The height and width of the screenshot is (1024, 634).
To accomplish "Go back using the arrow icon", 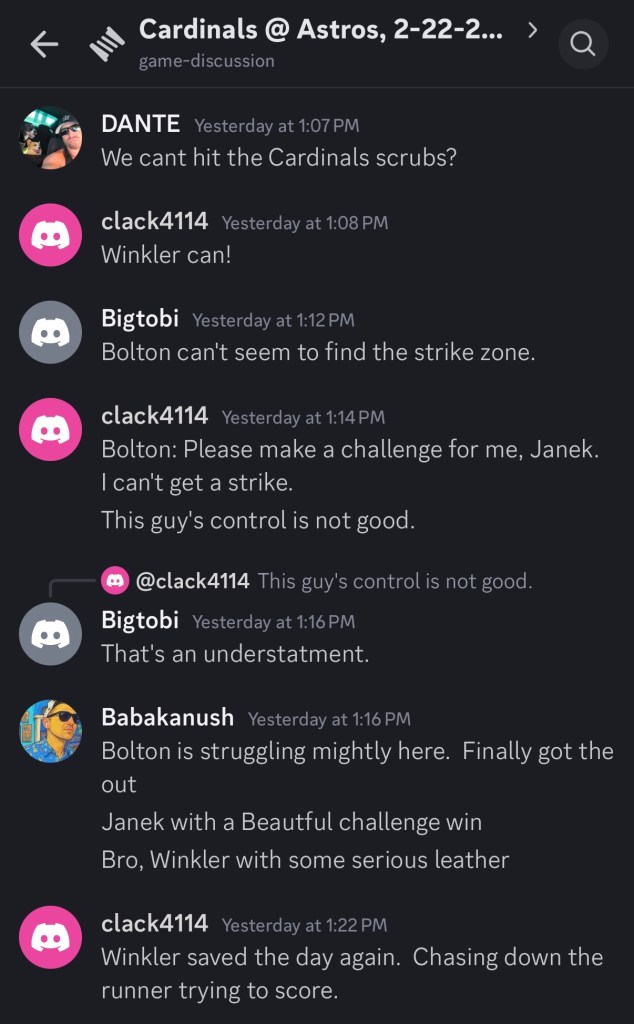I will [44, 44].
